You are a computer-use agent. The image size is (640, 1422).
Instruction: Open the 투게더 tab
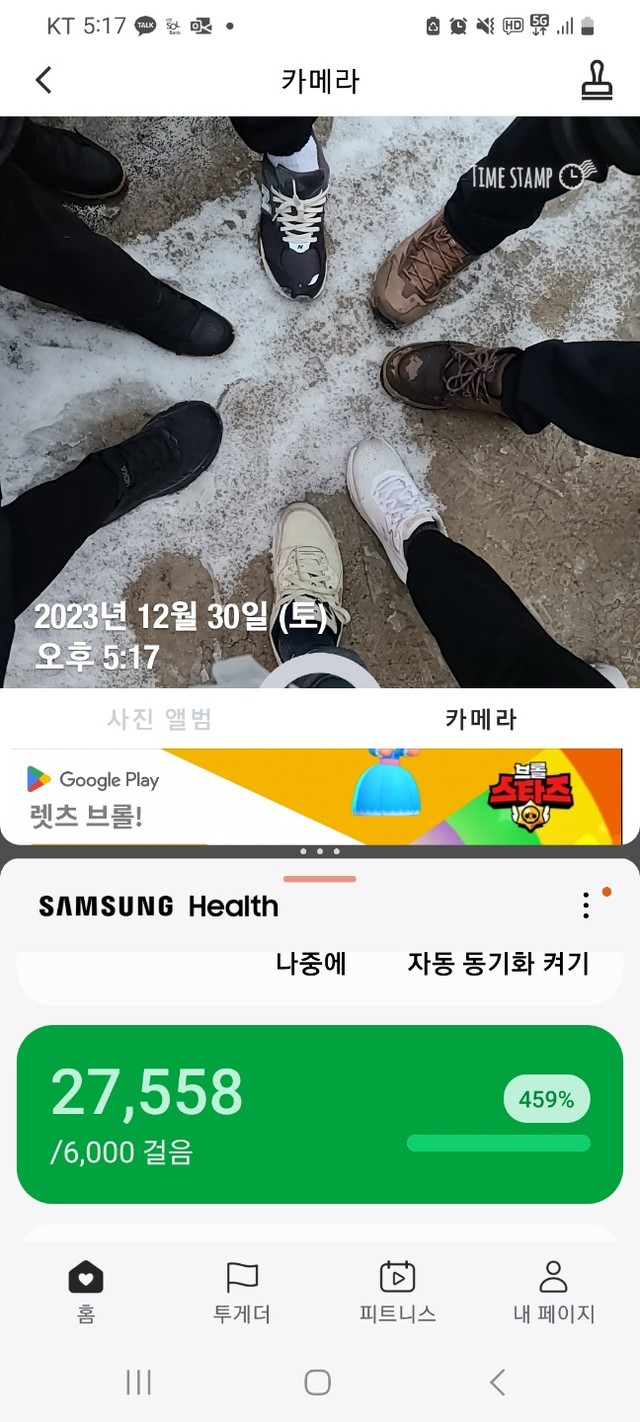point(242,1292)
